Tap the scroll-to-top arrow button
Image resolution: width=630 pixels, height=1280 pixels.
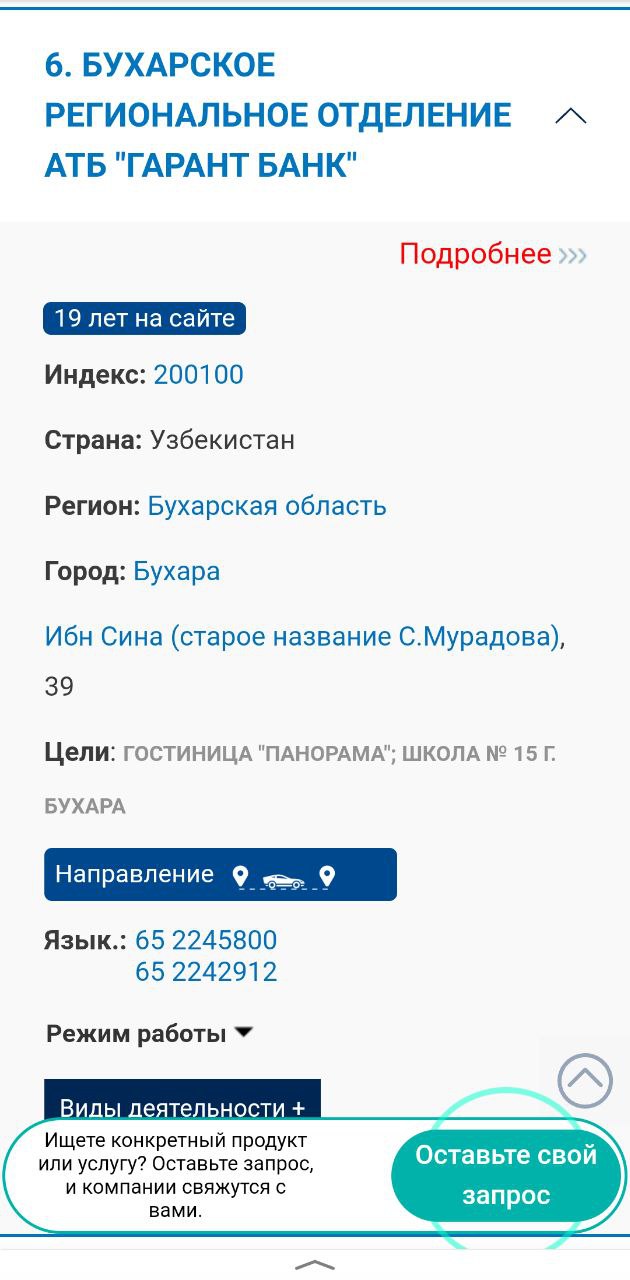(x=585, y=1080)
